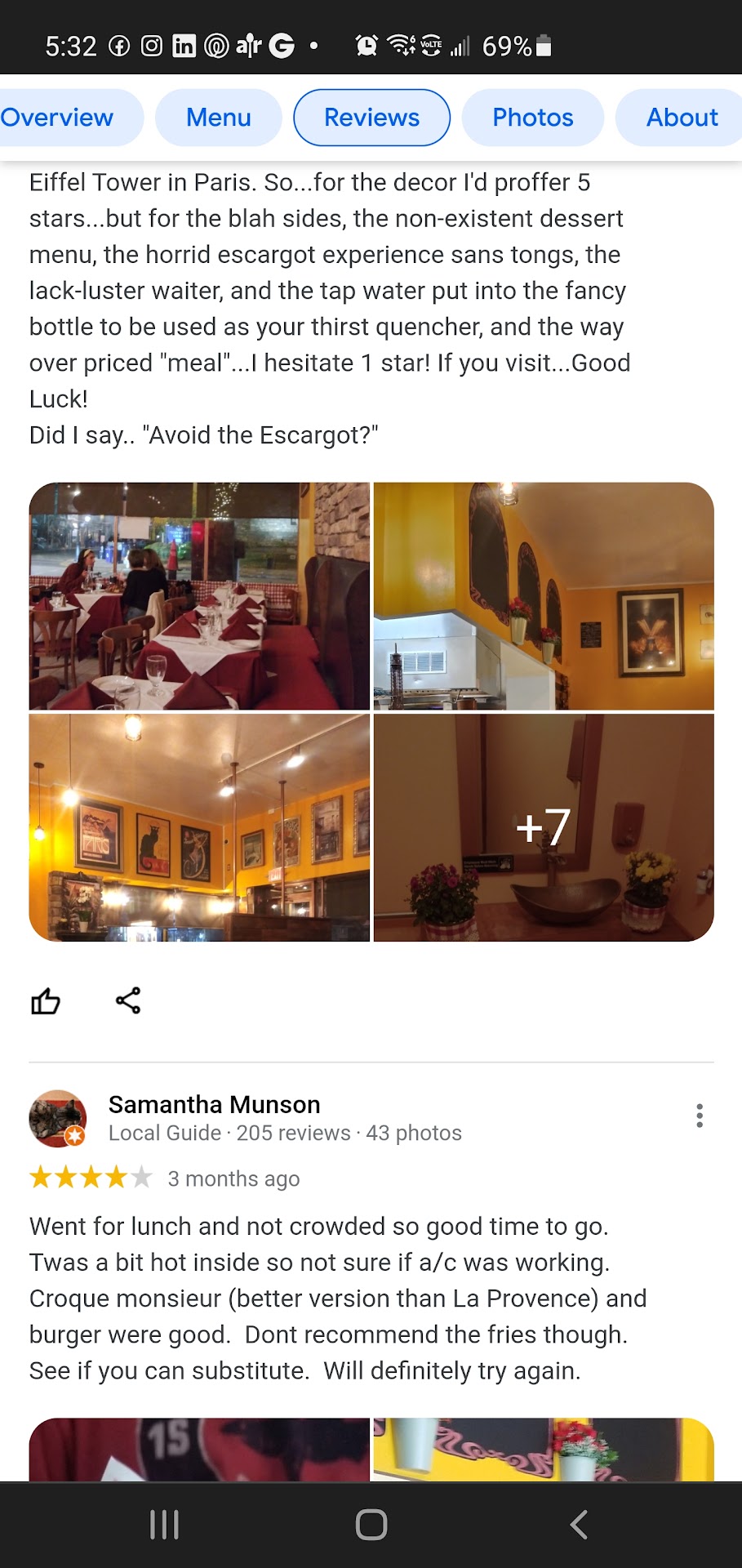Tap the +7 overlay to view more photos
Screen dimensions: 742x1568
(542, 827)
